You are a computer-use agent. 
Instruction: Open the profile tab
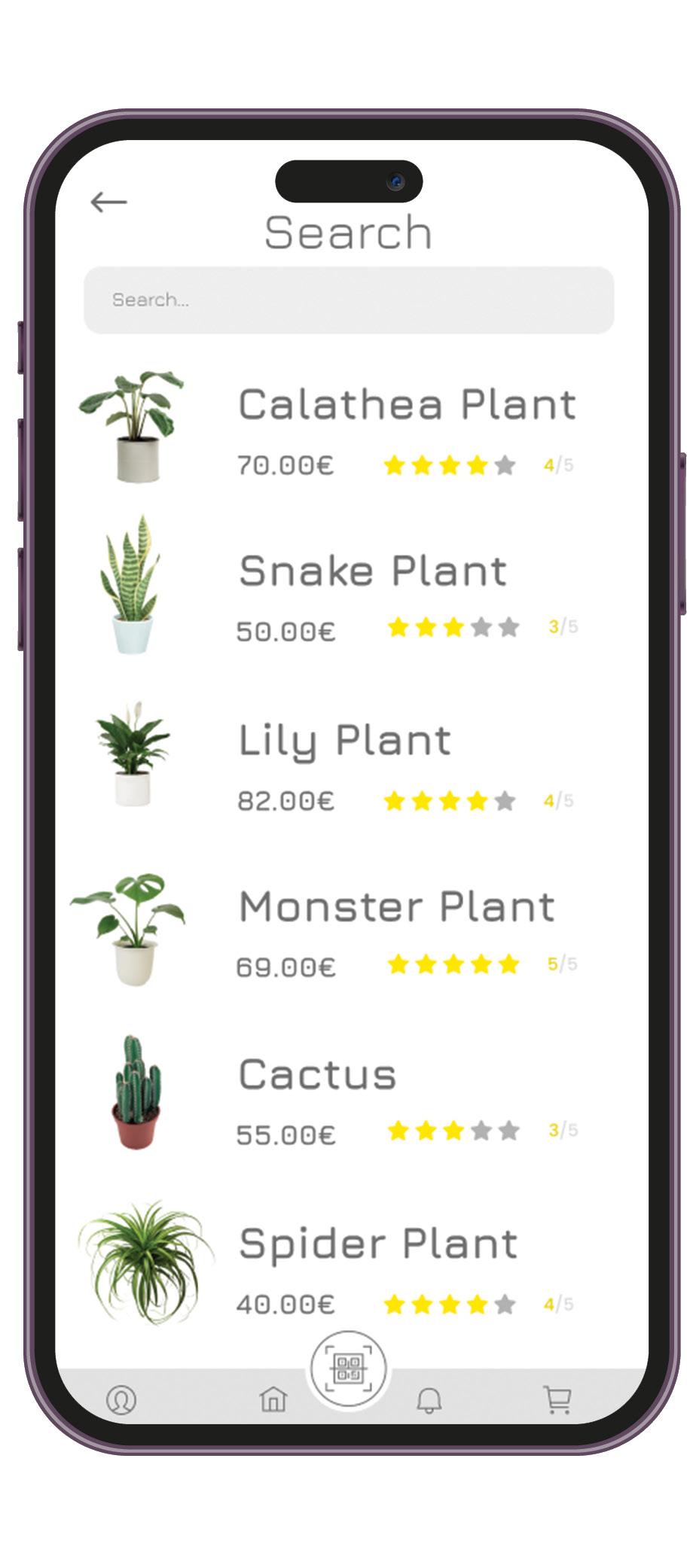coord(121,1399)
